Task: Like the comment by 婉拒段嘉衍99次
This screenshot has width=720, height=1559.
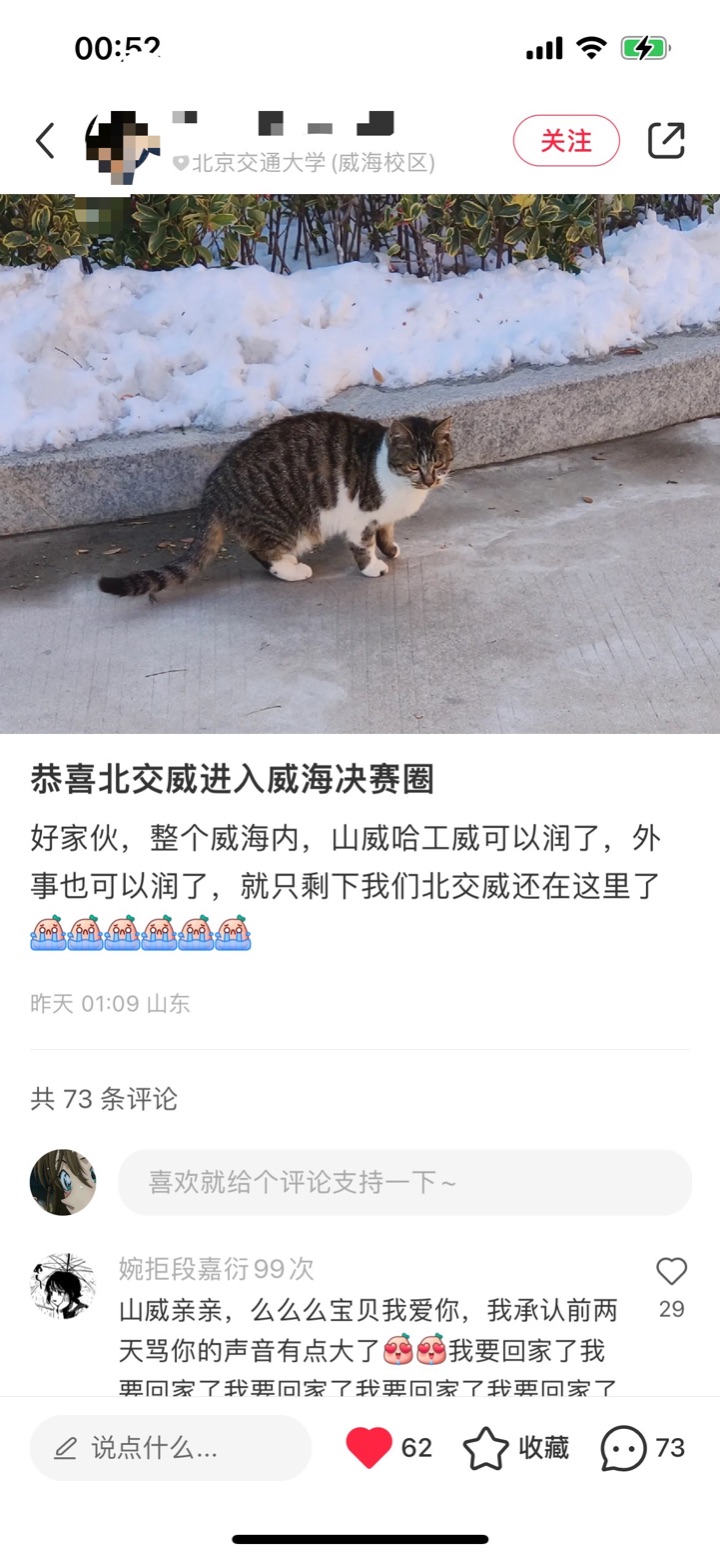Action: [671, 1272]
